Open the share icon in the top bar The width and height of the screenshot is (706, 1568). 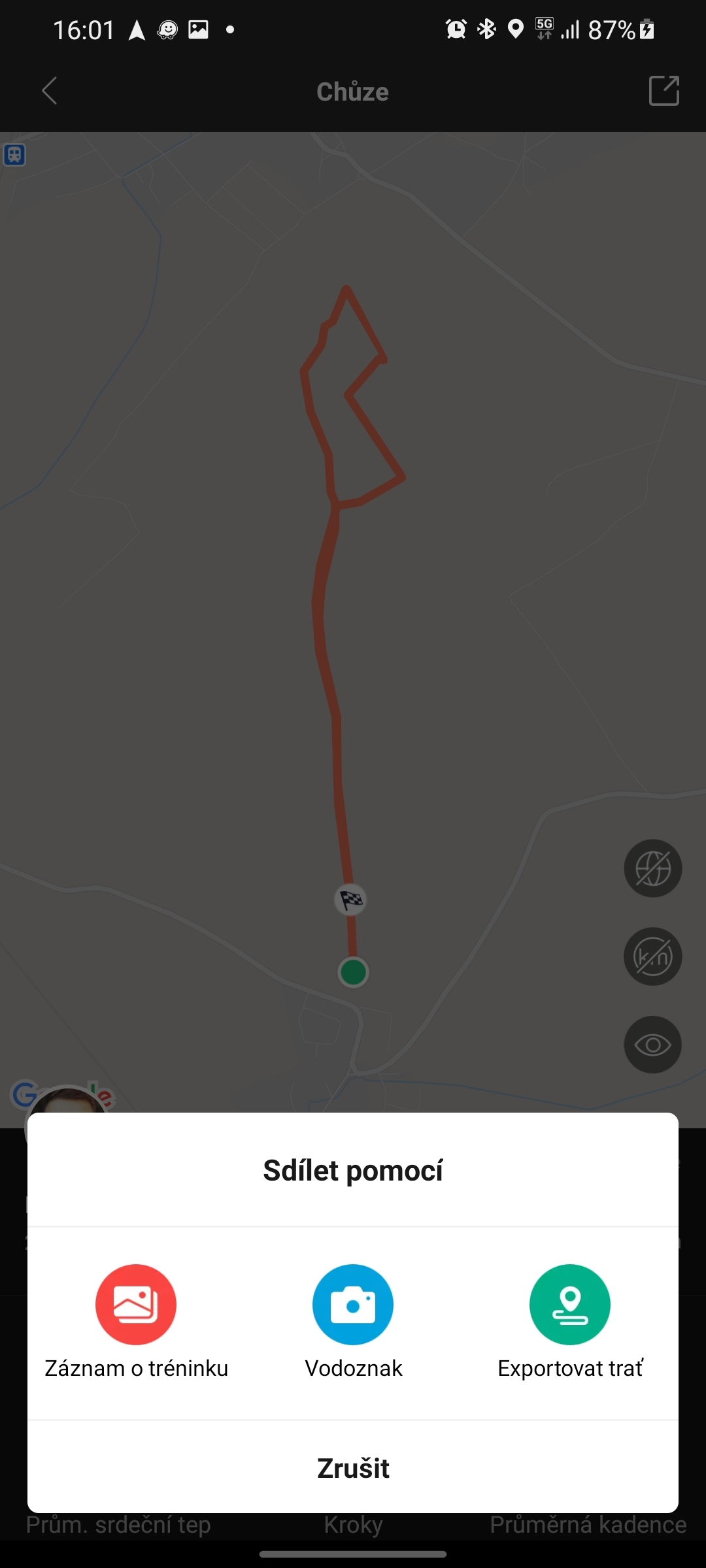[664, 91]
